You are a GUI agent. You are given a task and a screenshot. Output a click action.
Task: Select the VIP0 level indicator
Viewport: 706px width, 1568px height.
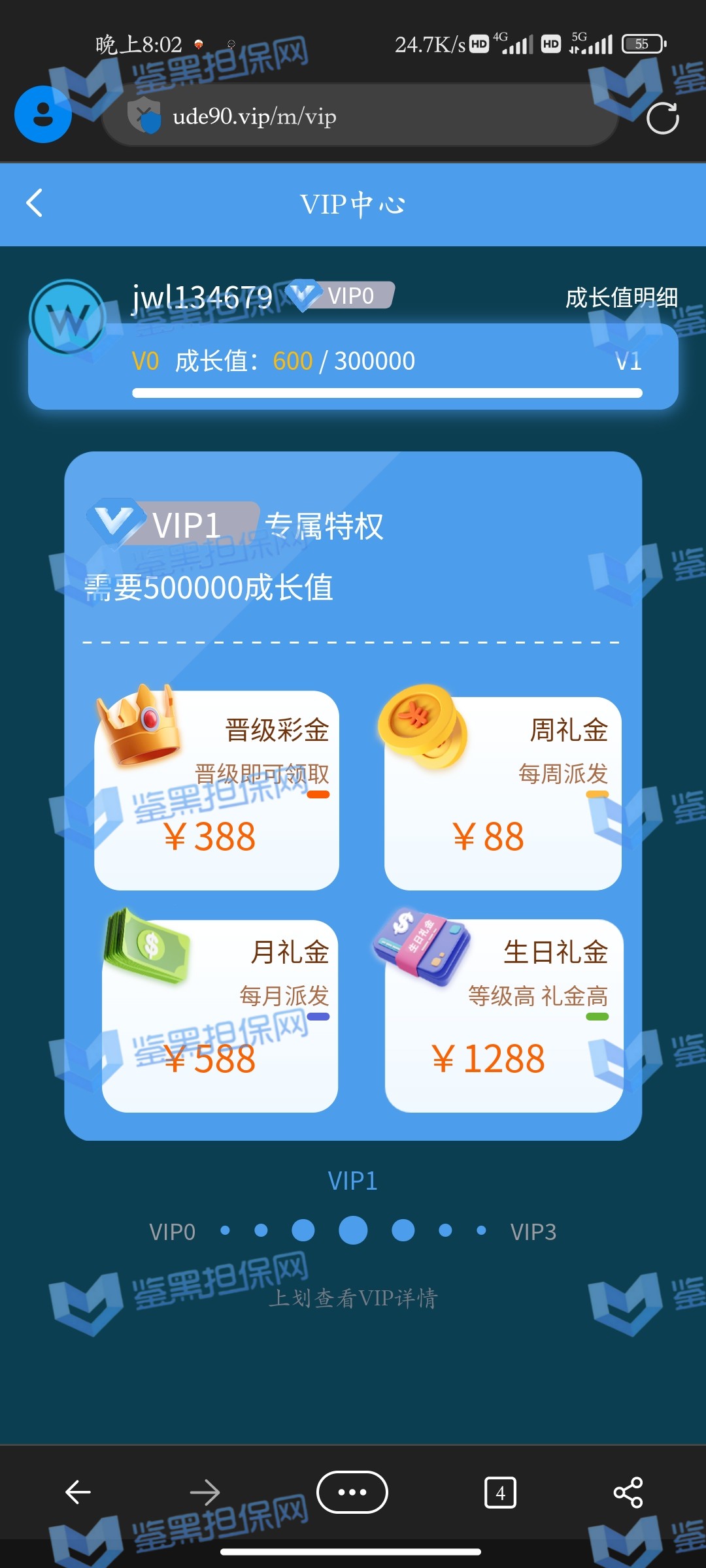(173, 1232)
